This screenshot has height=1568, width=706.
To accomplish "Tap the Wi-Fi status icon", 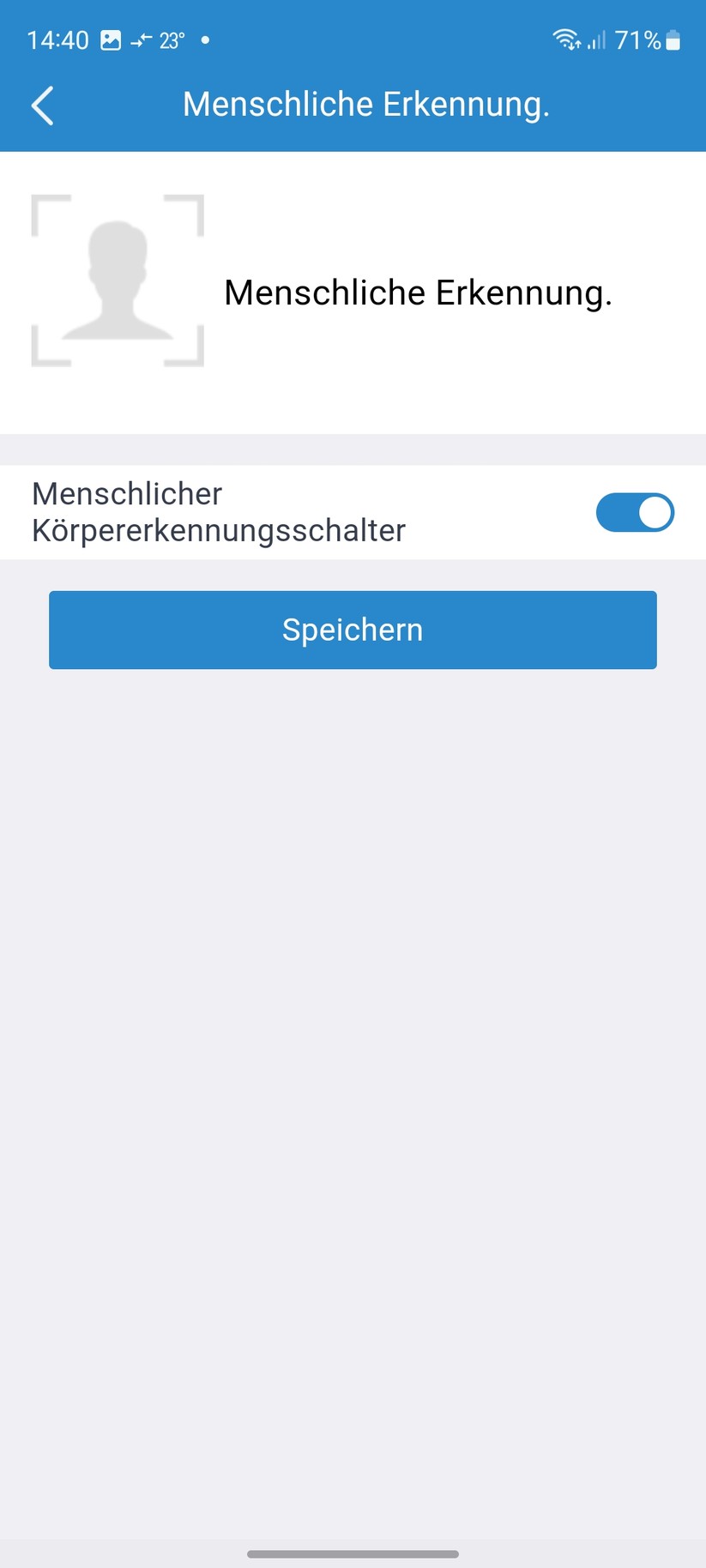I will coord(565,39).
